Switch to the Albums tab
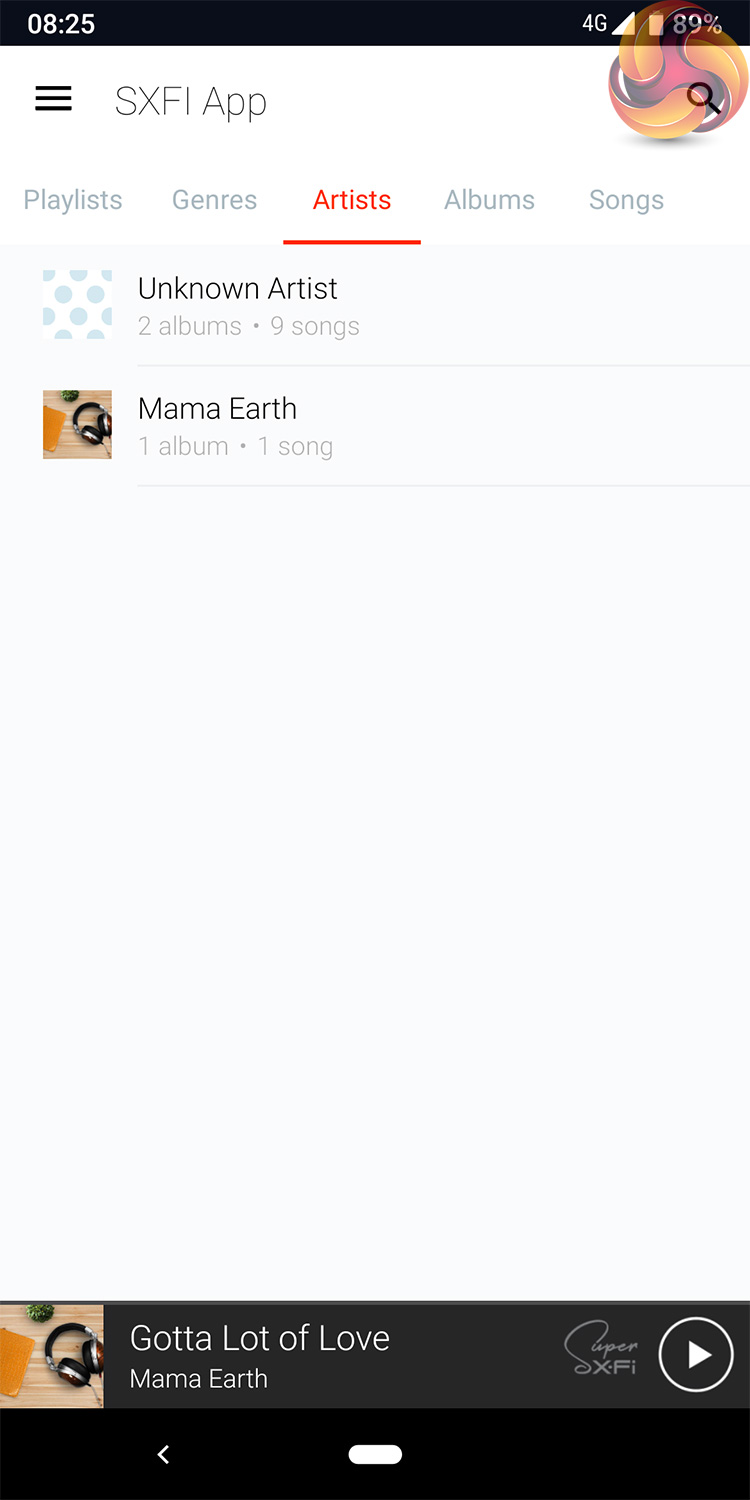 point(489,200)
